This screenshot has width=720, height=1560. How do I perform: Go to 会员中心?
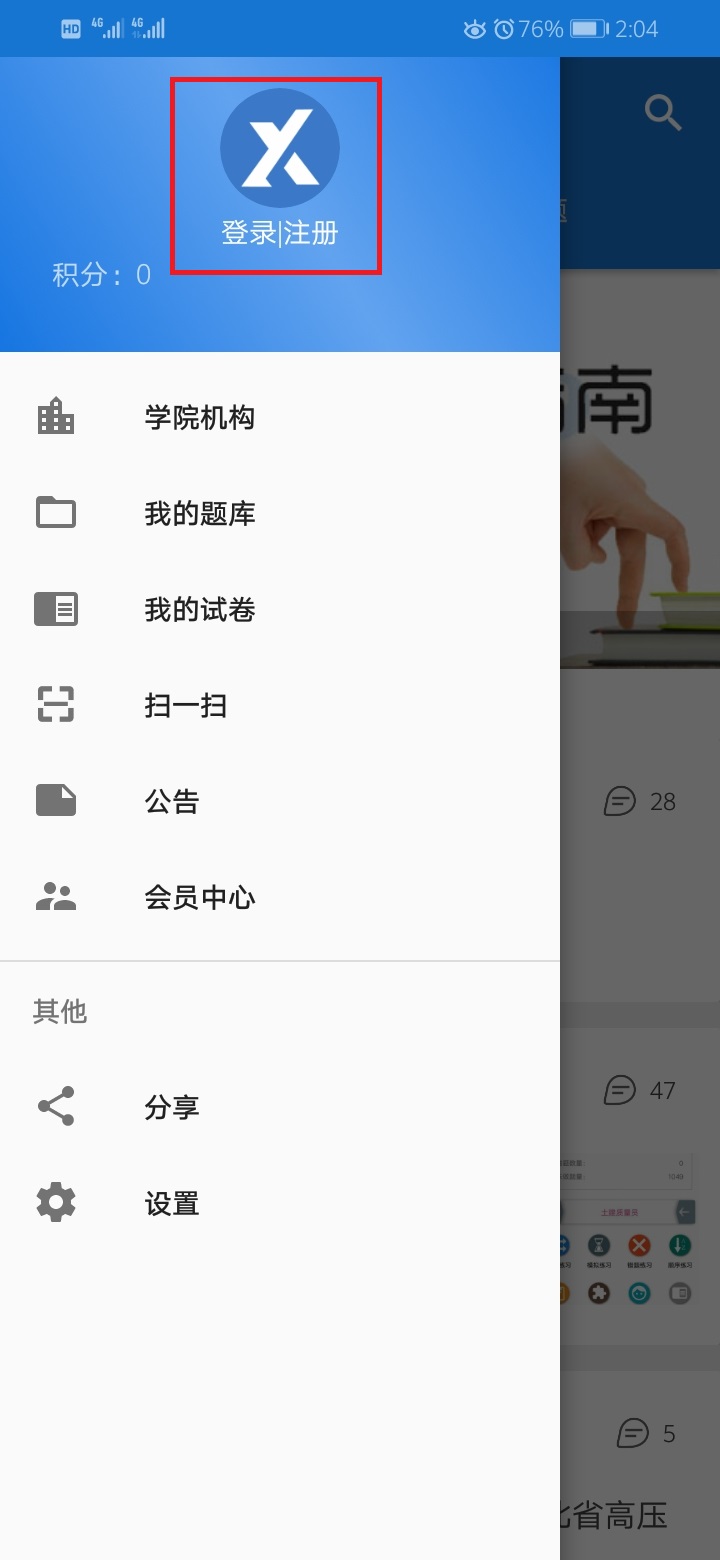(199, 897)
